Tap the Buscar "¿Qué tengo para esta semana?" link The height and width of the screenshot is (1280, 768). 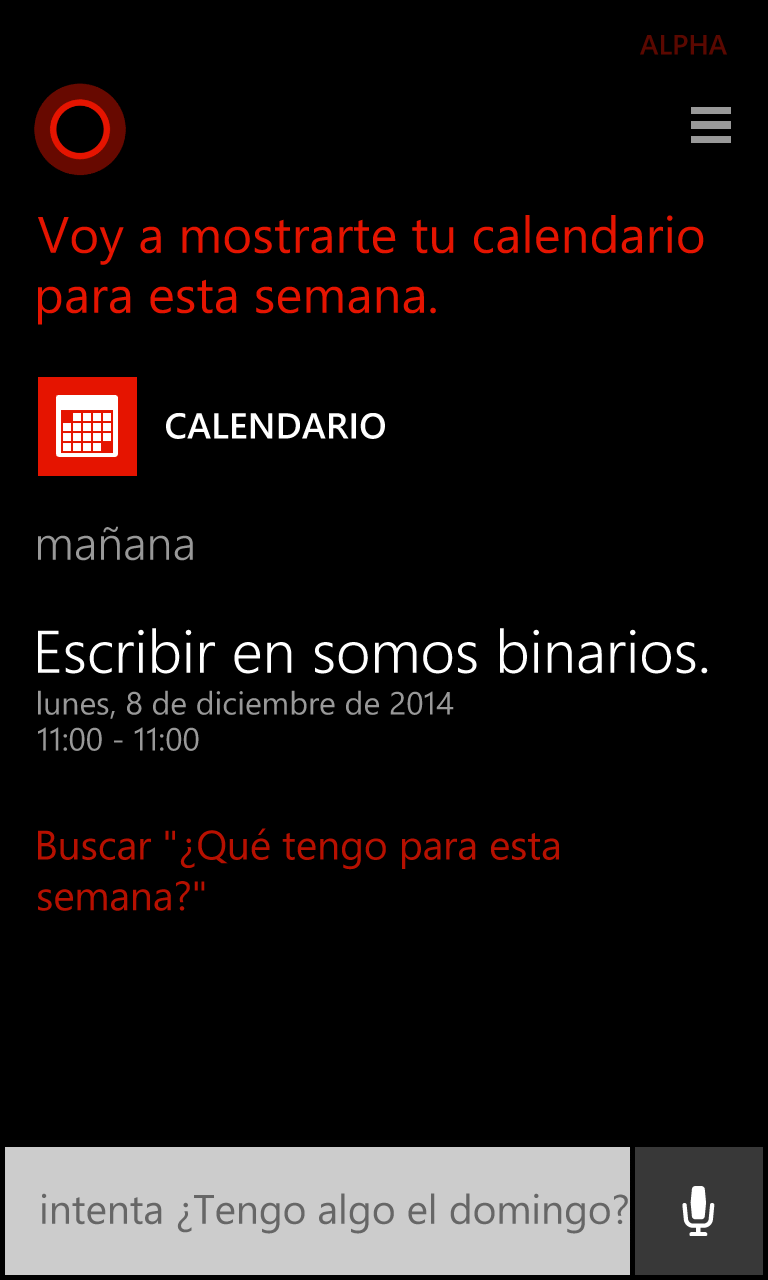click(x=298, y=871)
